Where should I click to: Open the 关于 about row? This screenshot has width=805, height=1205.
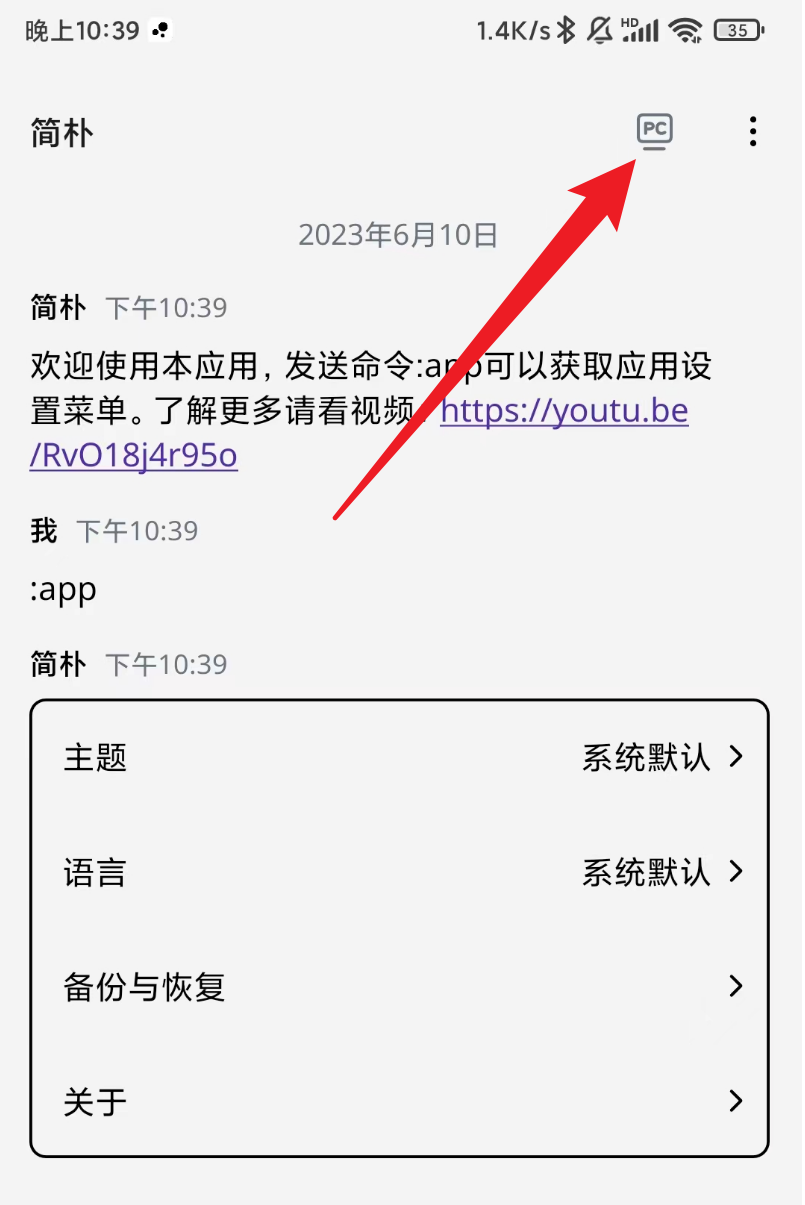point(400,1102)
